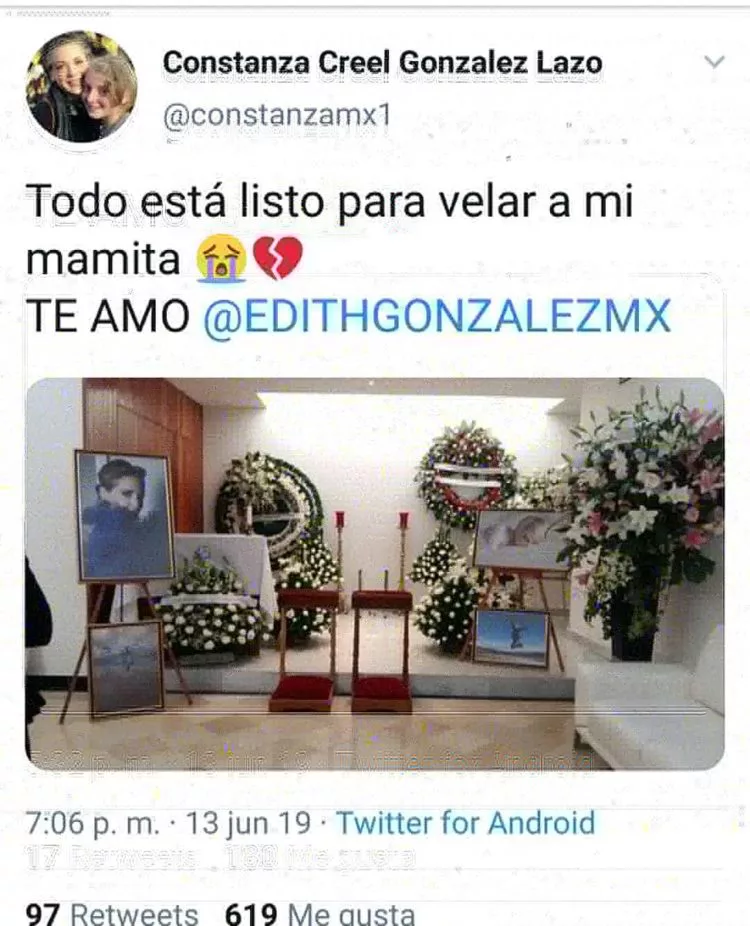Open the Twitter for Android link

coord(465,823)
